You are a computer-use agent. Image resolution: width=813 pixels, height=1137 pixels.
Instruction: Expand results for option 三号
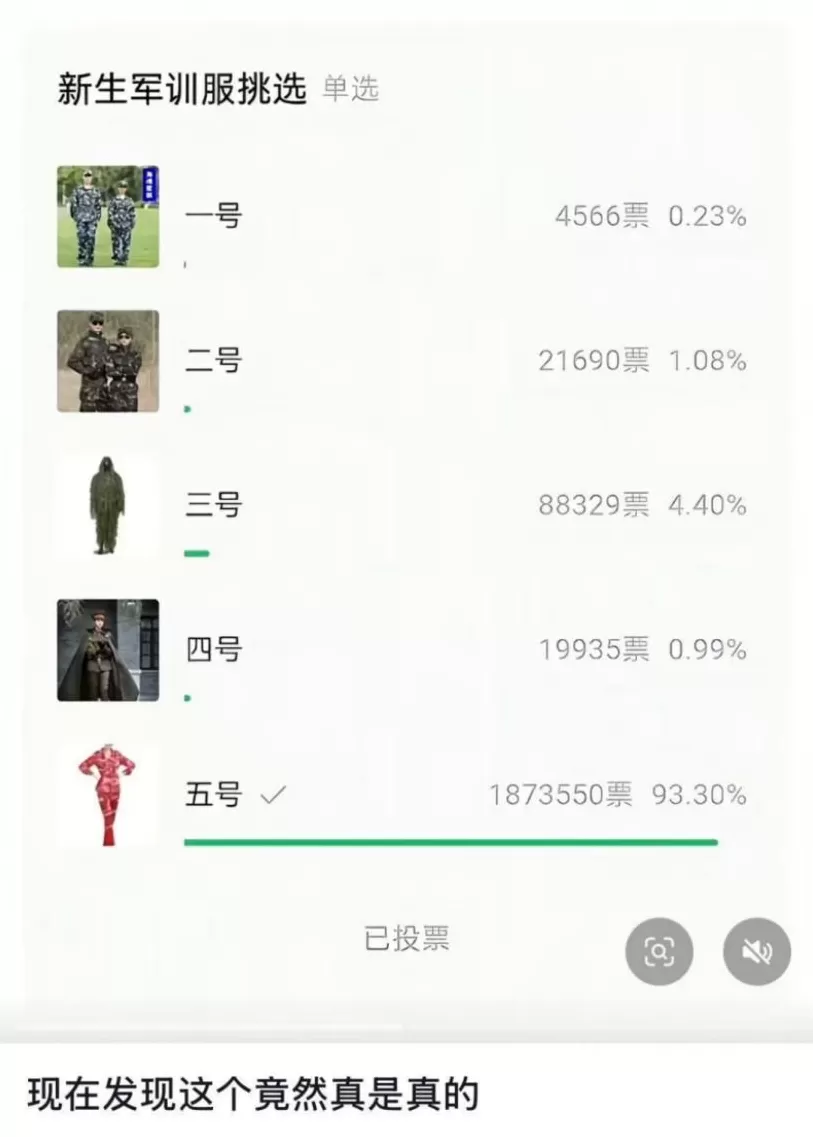[x=215, y=504]
